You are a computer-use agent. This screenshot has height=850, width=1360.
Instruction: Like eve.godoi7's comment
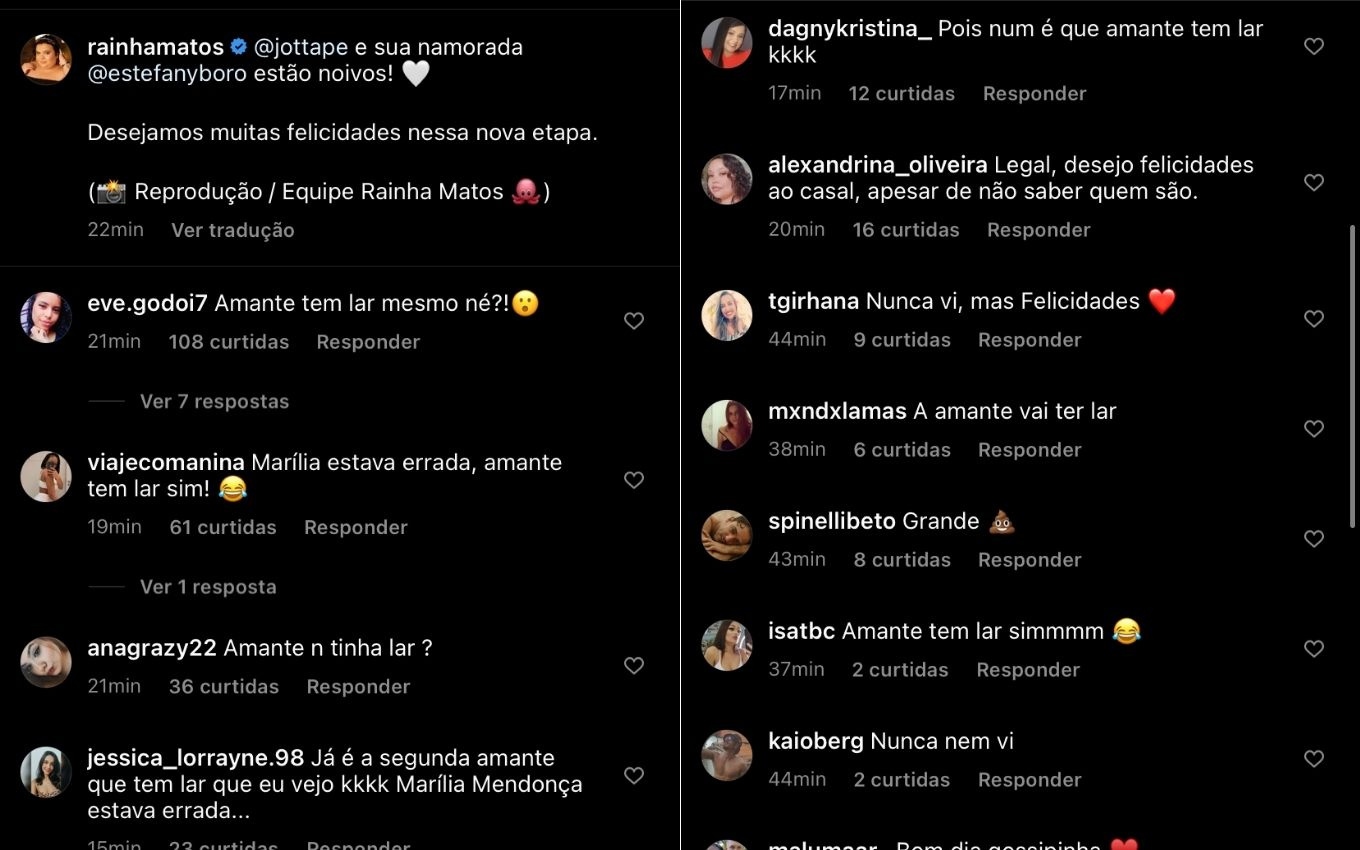point(633,321)
